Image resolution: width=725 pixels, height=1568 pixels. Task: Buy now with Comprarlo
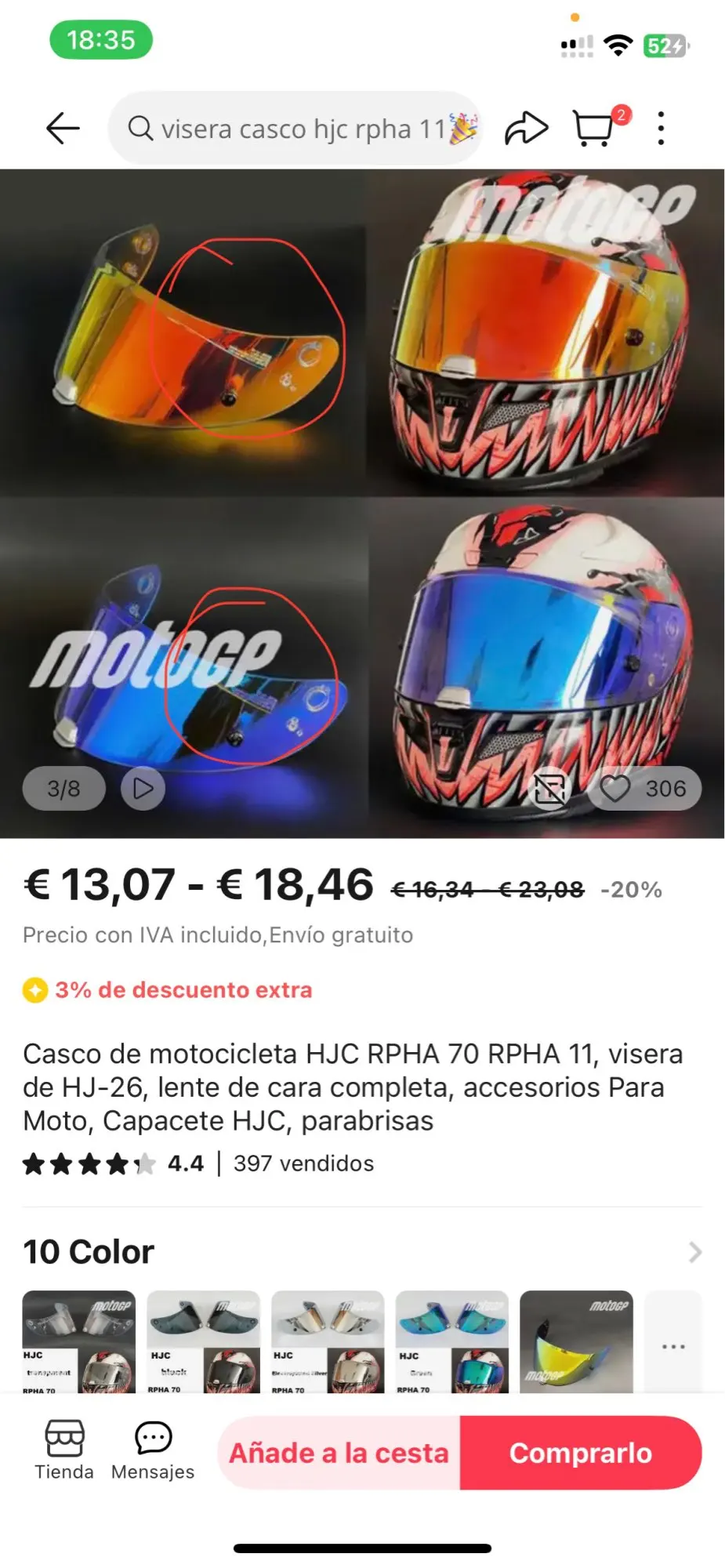pyautogui.click(x=581, y=1453)
